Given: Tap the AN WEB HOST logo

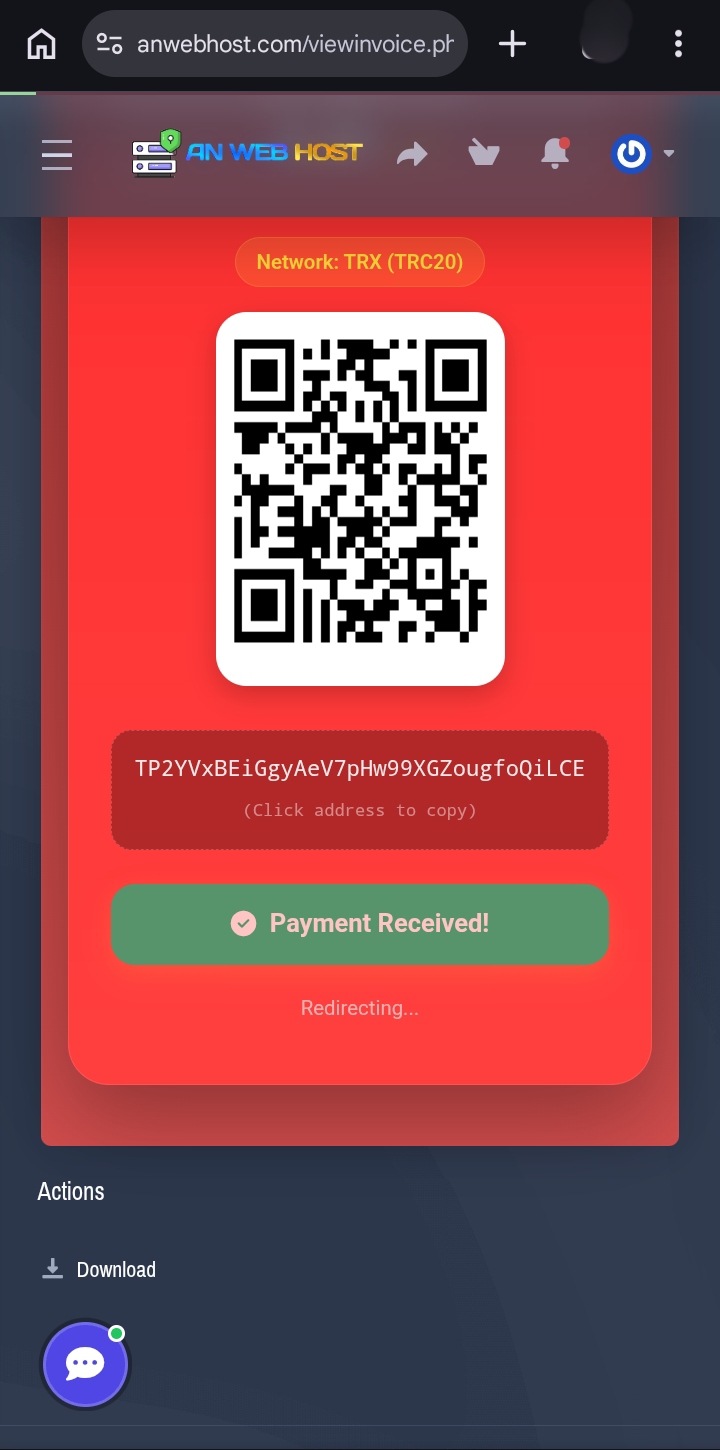Looking at the screenshot, I should 247,153.
